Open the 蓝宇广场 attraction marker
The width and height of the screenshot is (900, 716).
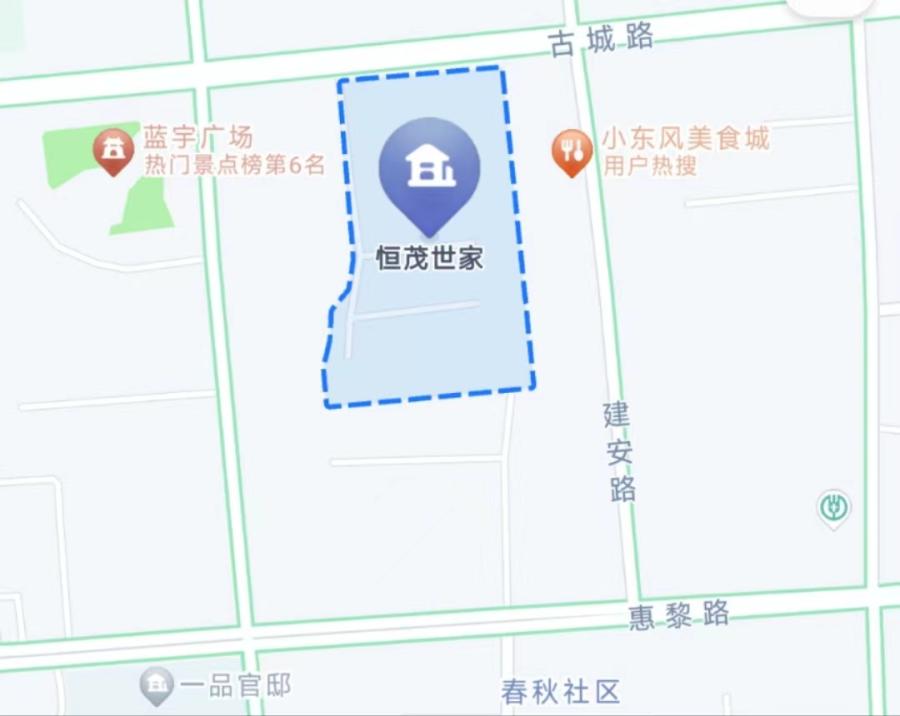(113, 150)
